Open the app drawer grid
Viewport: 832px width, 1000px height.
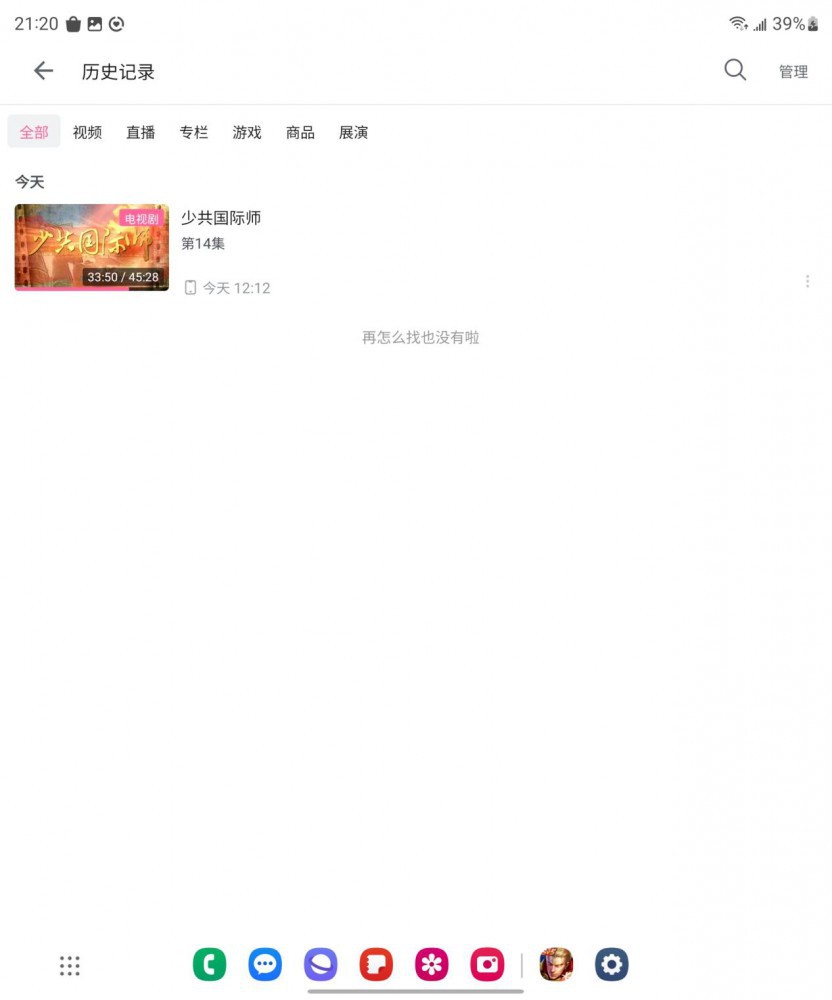tap(69, 965)
